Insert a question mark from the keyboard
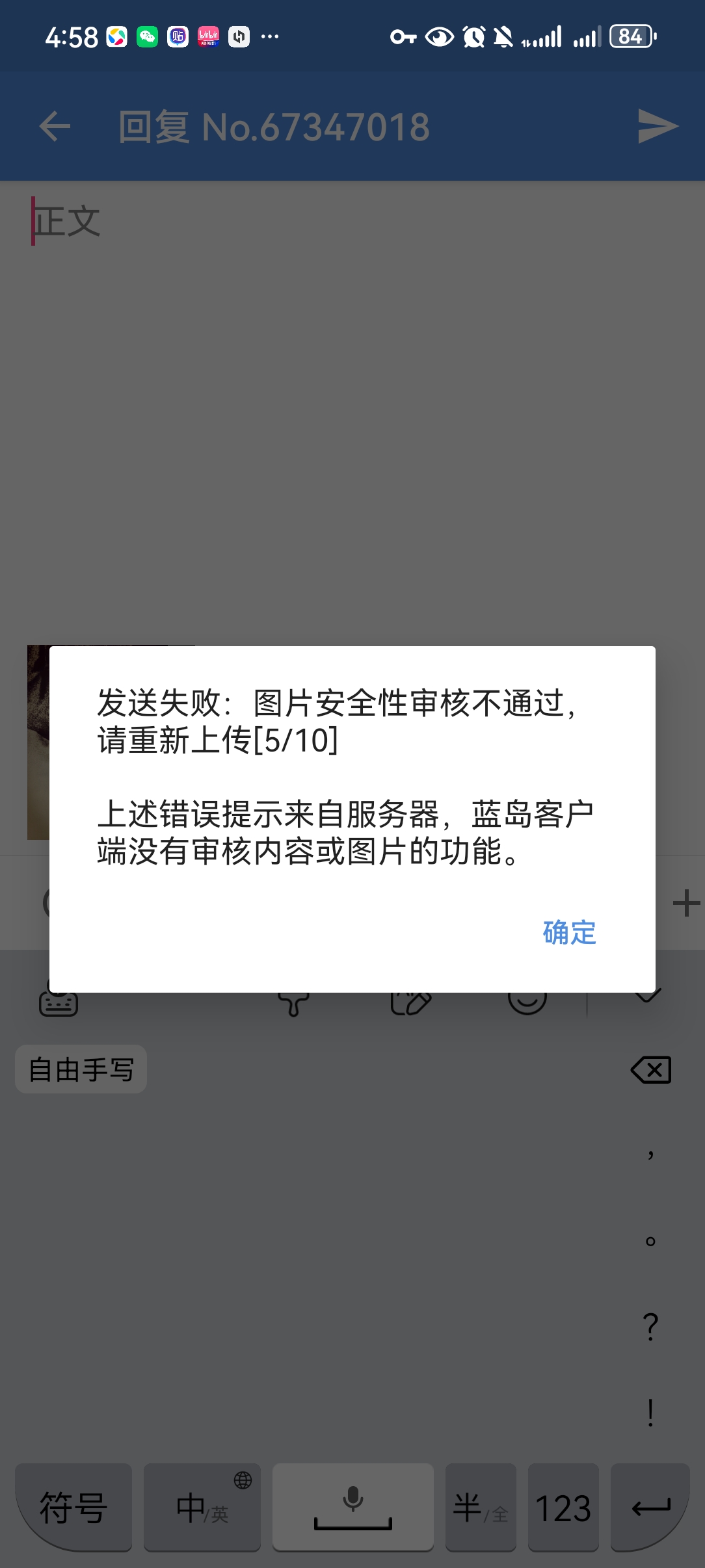This screenshot has width=705, height=1568. click(650, 1326)
